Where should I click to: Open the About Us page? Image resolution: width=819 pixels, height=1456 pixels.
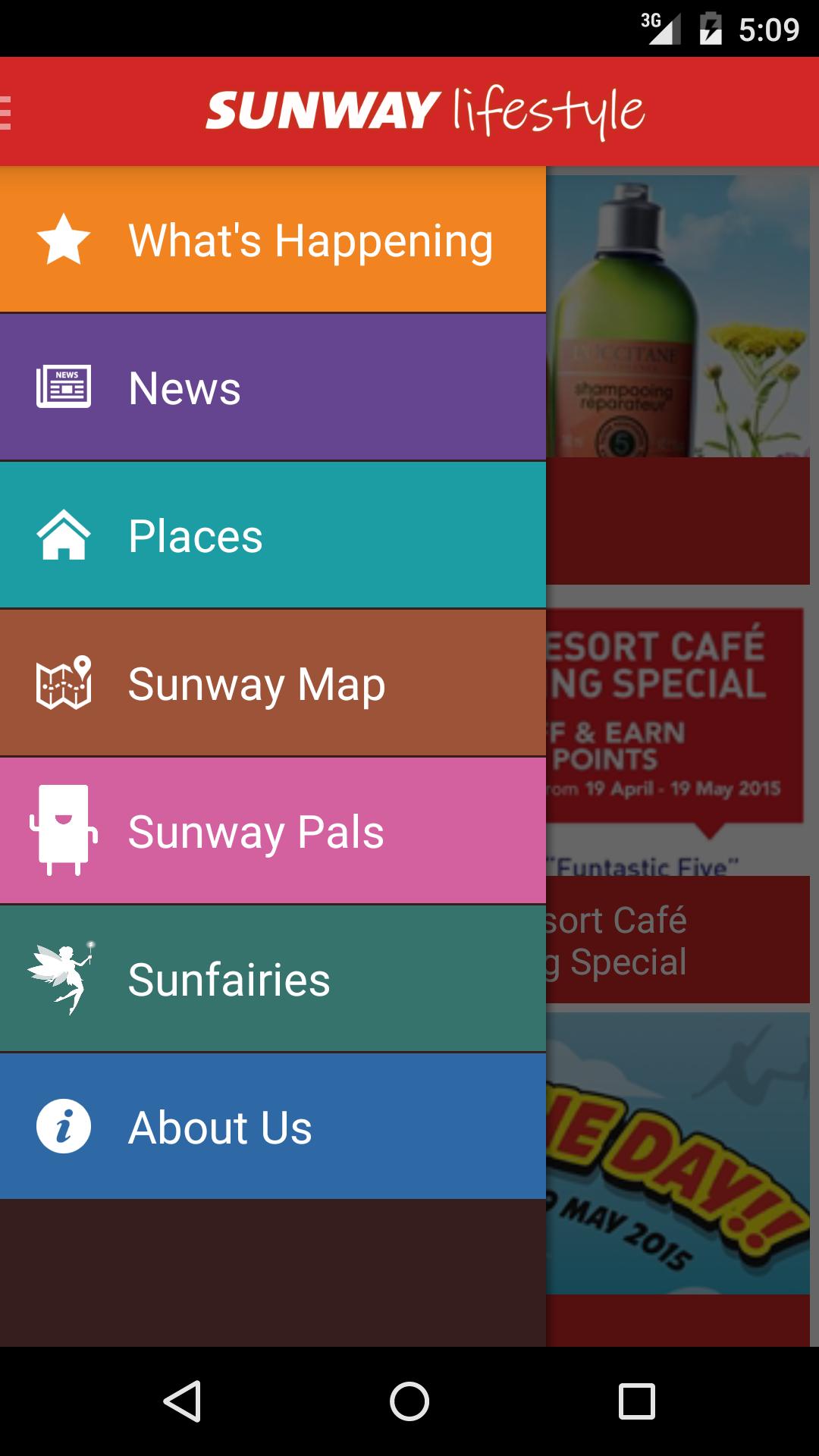tap(273, 1127)
